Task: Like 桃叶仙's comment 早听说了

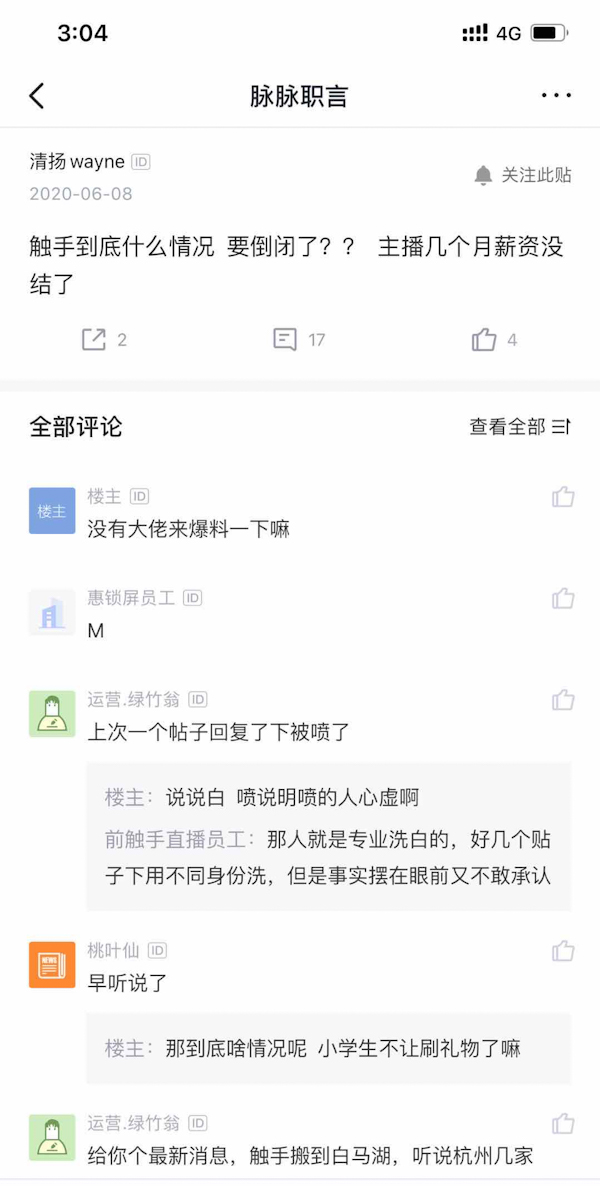Action: 563,951
